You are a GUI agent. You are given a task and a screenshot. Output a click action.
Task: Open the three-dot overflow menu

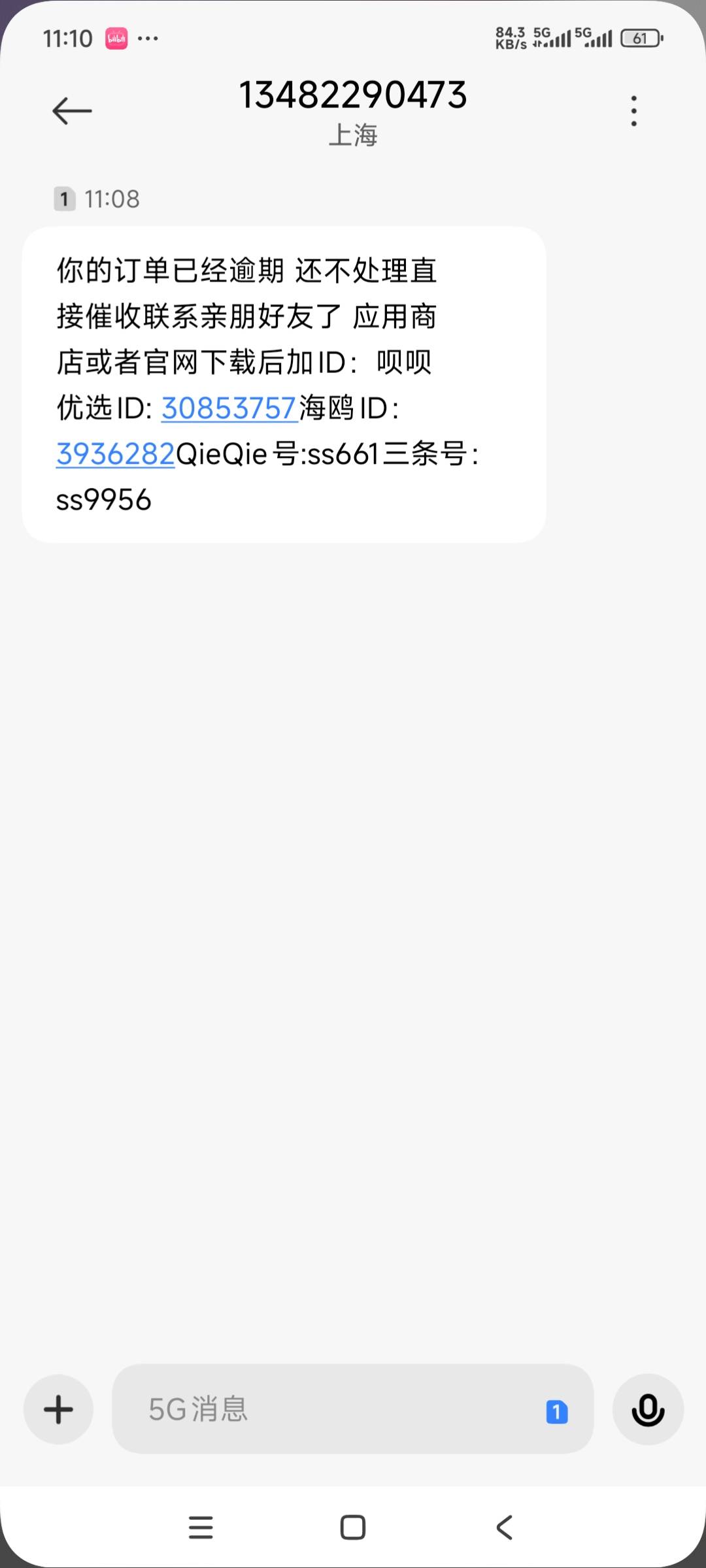point(633,110)
